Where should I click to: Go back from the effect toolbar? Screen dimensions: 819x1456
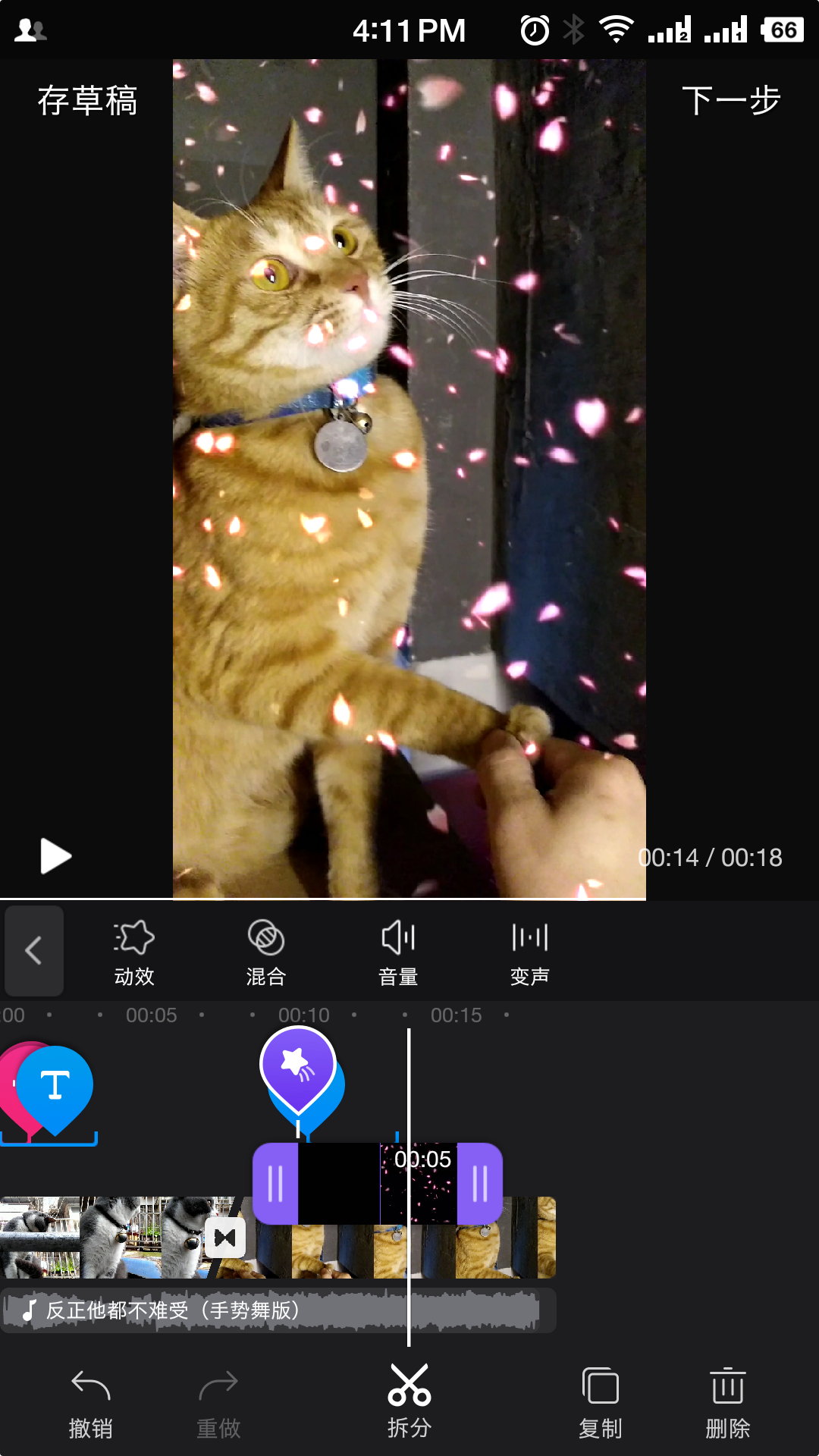[34, 950]
